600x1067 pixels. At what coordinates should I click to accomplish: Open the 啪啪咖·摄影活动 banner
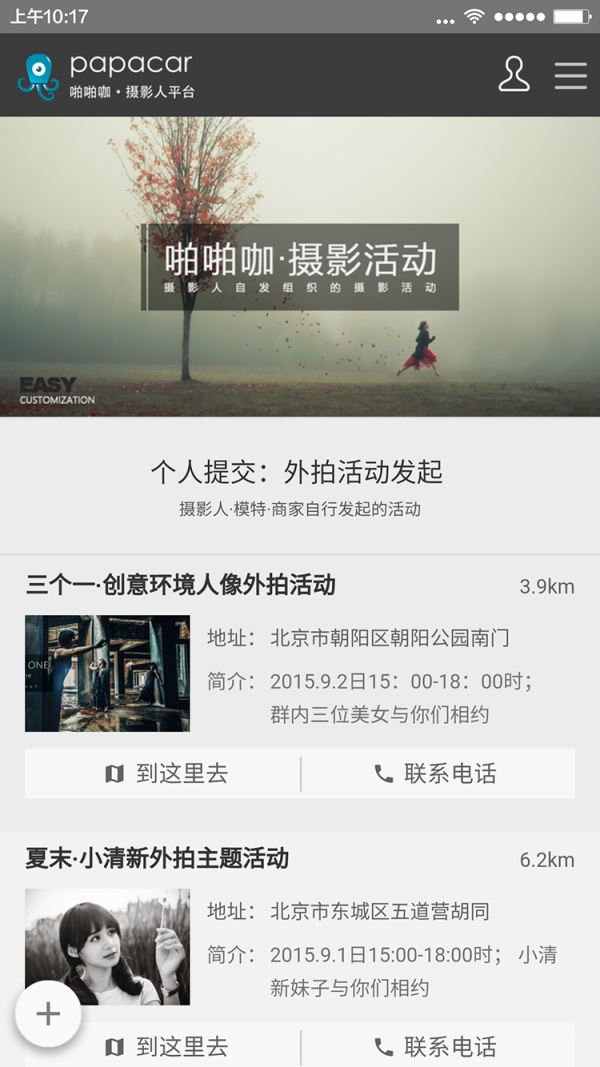click(x=300, y=266)
